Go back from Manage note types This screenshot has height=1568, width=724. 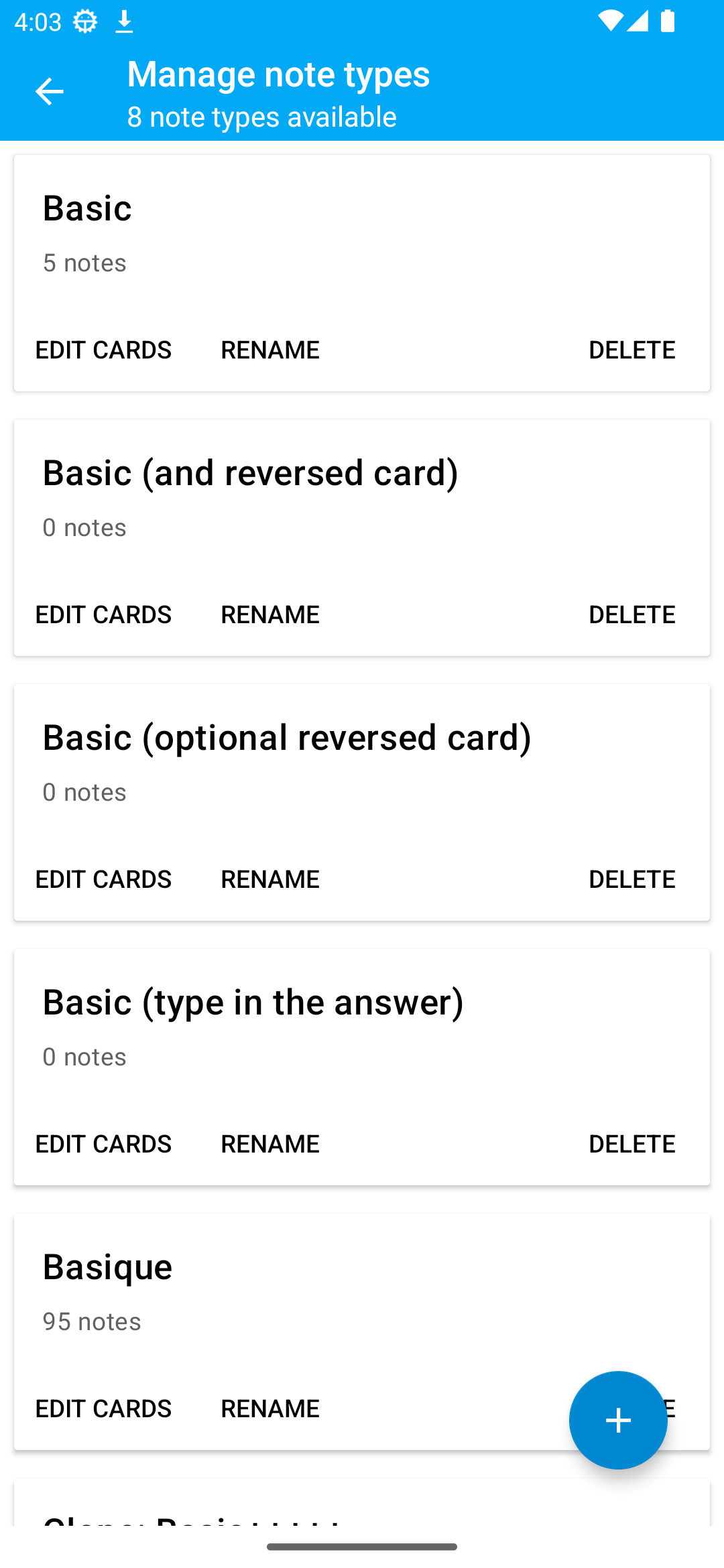(x=49, y=92)
